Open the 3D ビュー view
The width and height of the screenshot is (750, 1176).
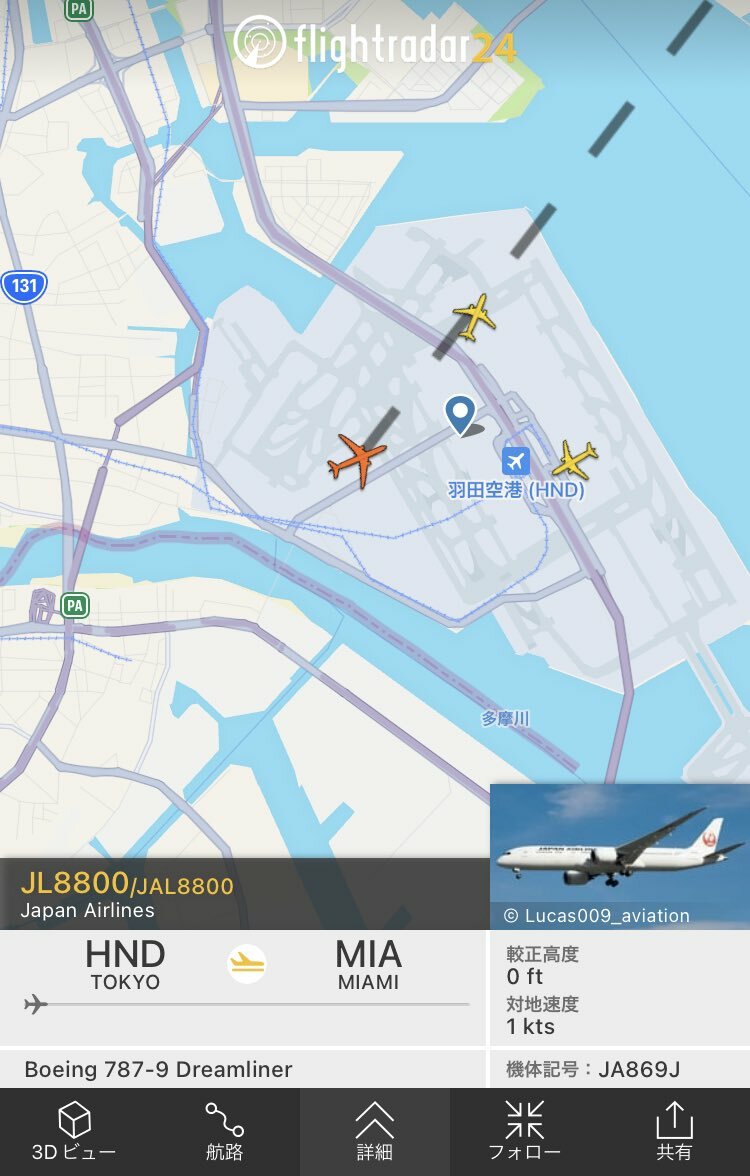click(x=74, y=1131)
